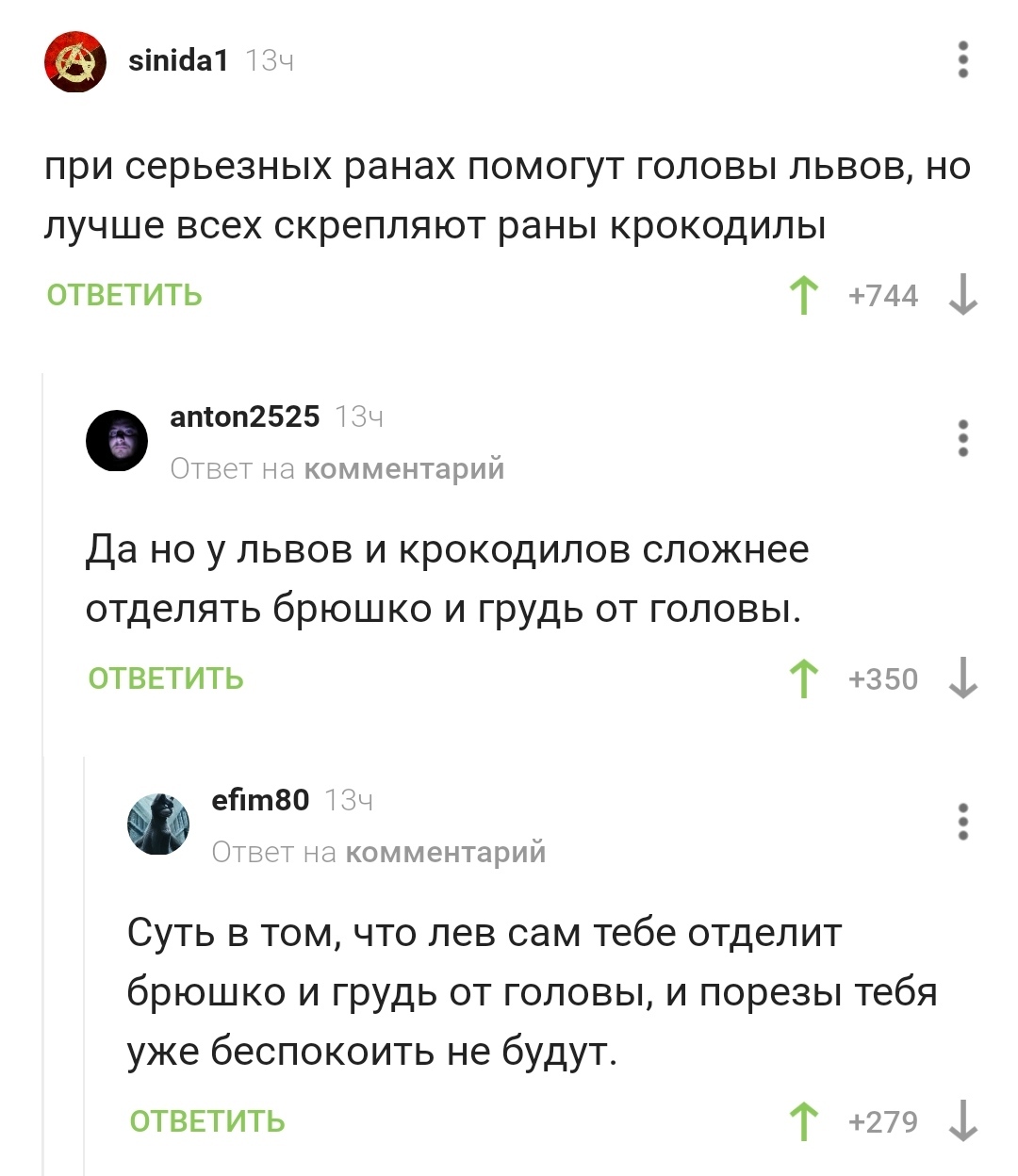Downvote sinida1's comment
1018x1176 pixels.
point(962,295)
